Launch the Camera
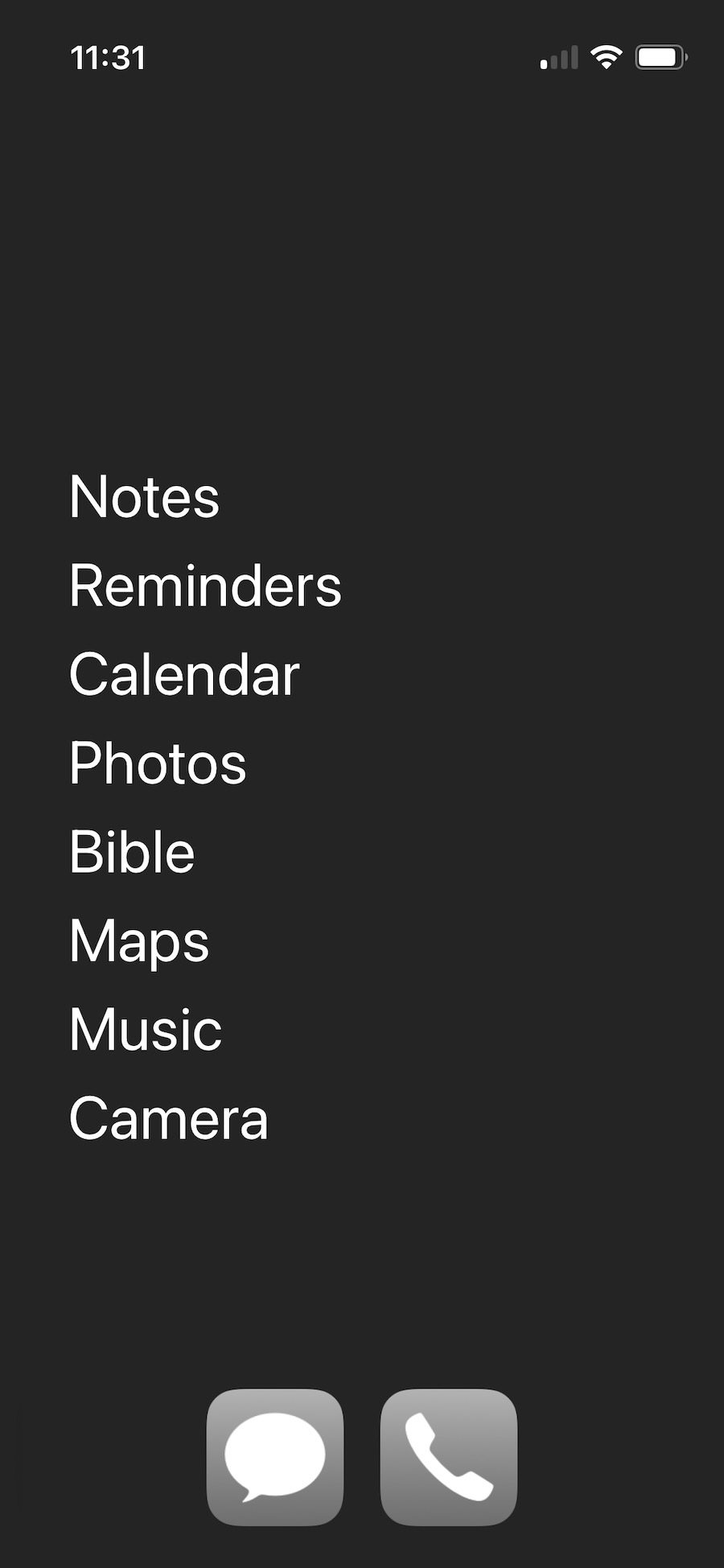The image size is (724, 1568). point(168,1119)
